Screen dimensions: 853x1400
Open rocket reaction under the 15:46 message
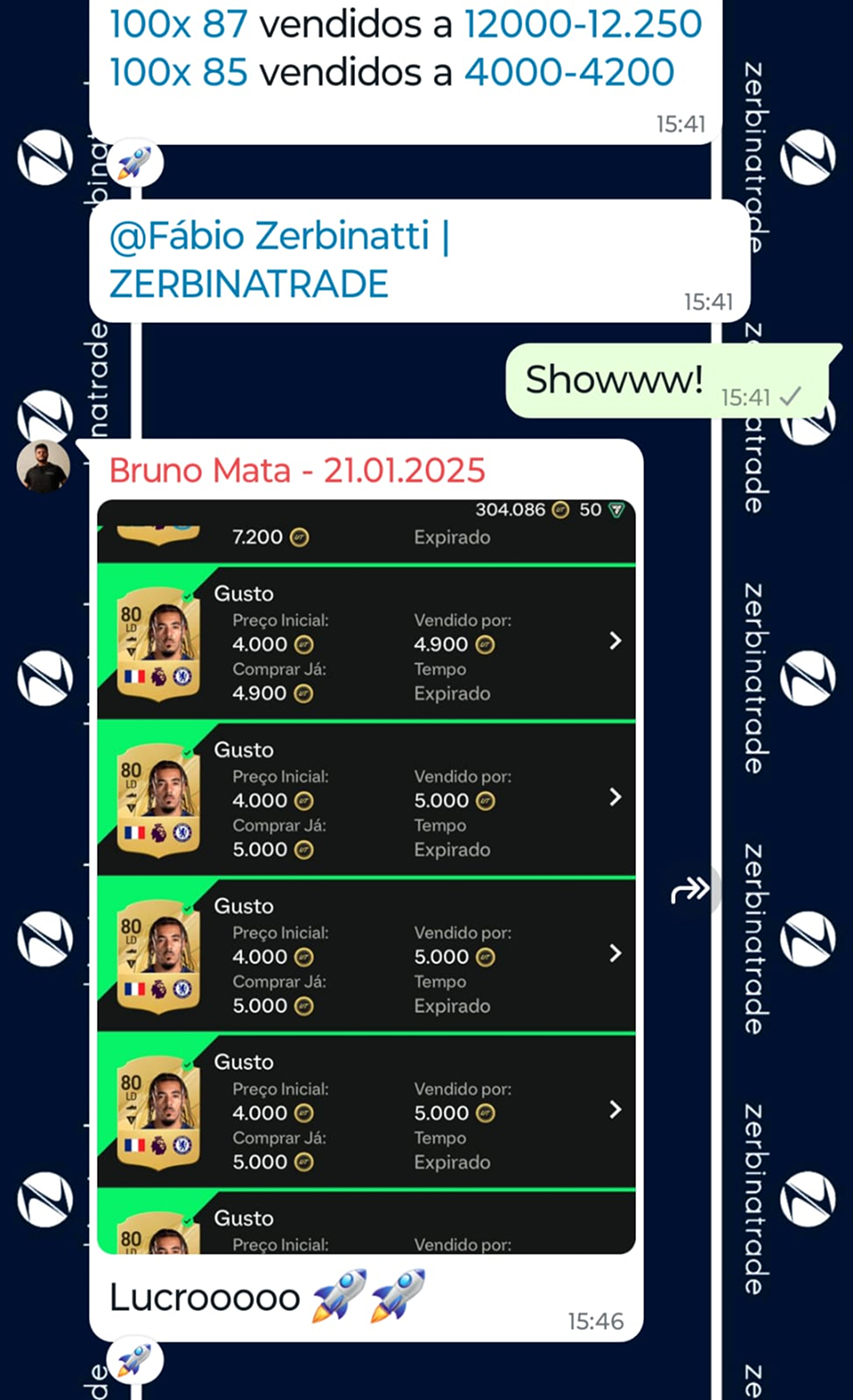133,1360
